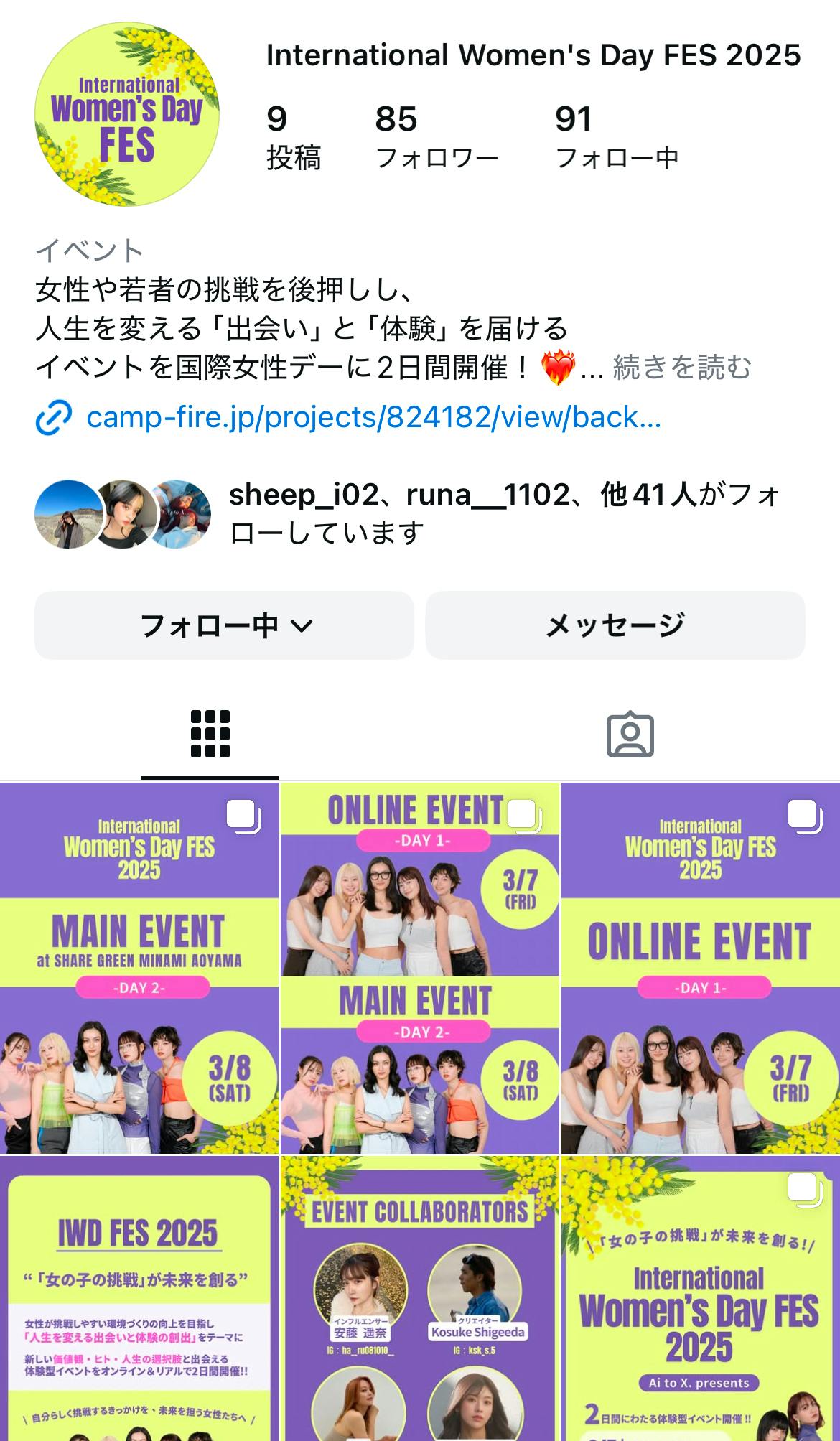
Task: Expand bio with 続きを読む
Action: coord(681,368)
